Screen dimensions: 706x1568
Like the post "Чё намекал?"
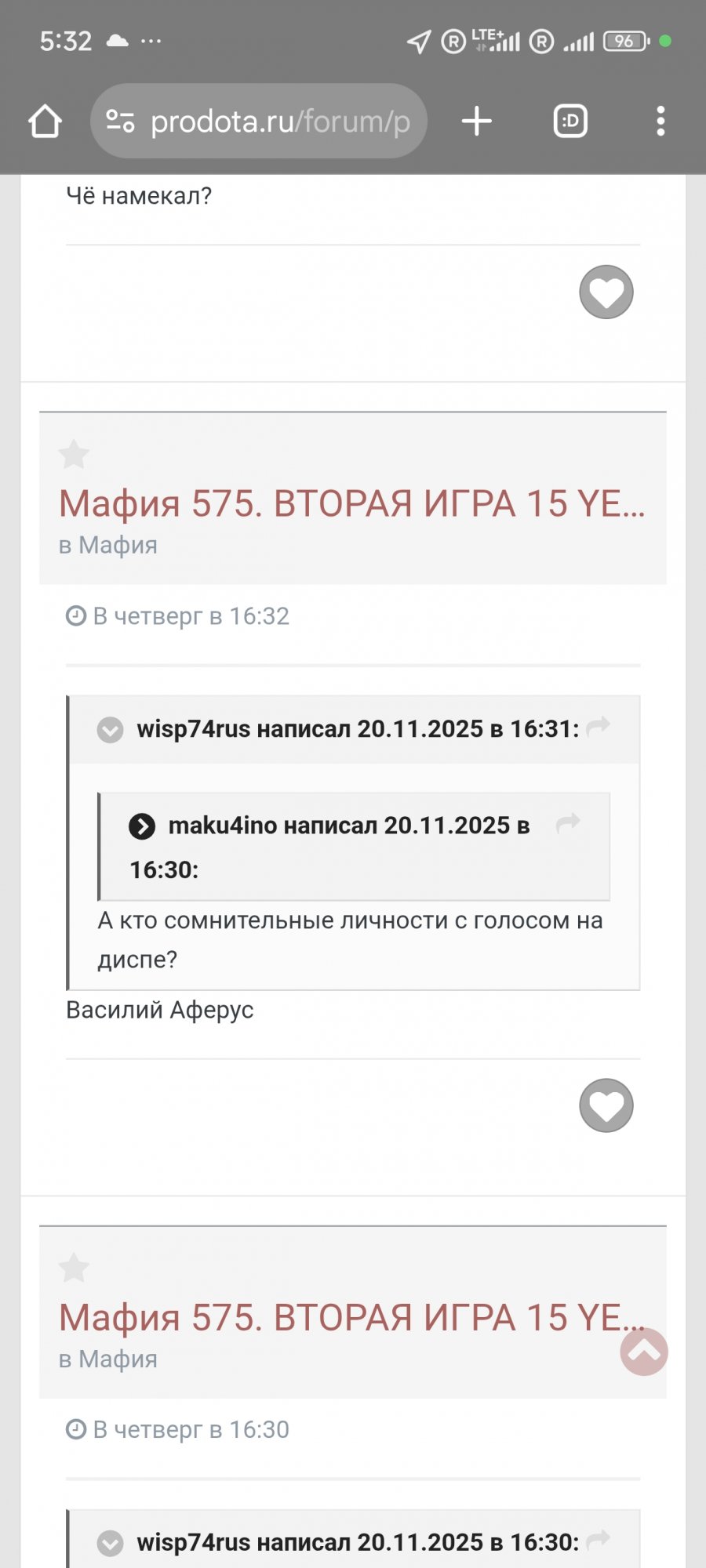click(606, 292)
